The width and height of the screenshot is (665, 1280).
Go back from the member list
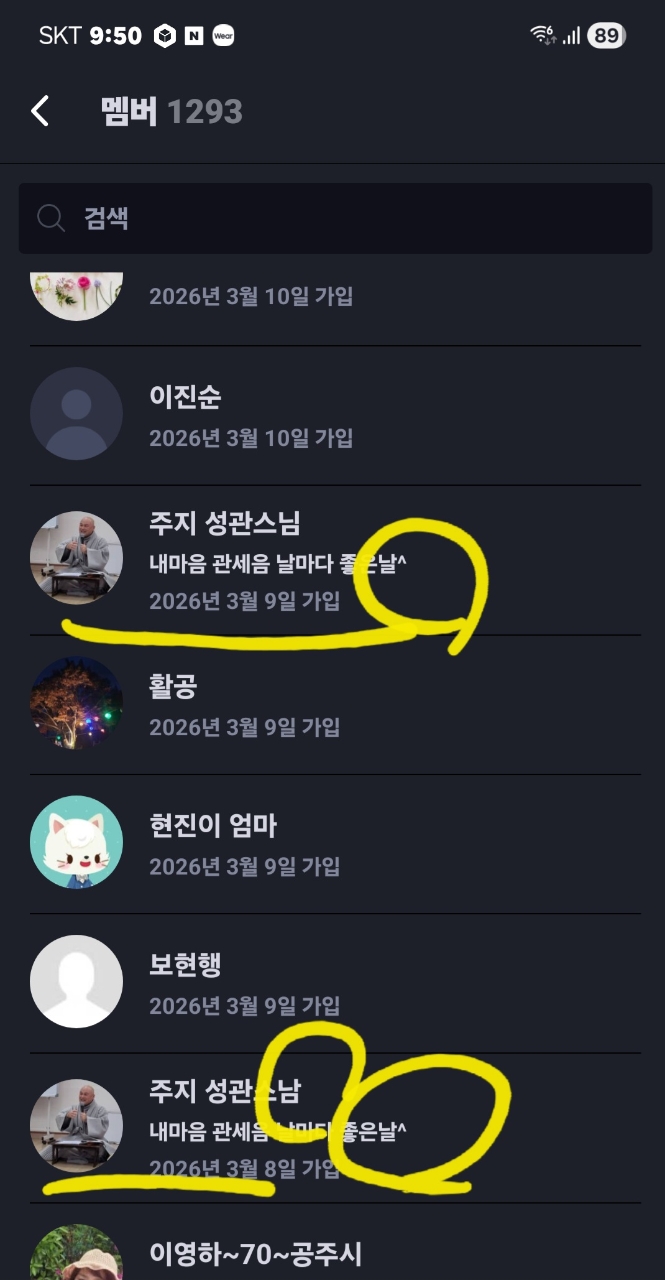[40, 111]
